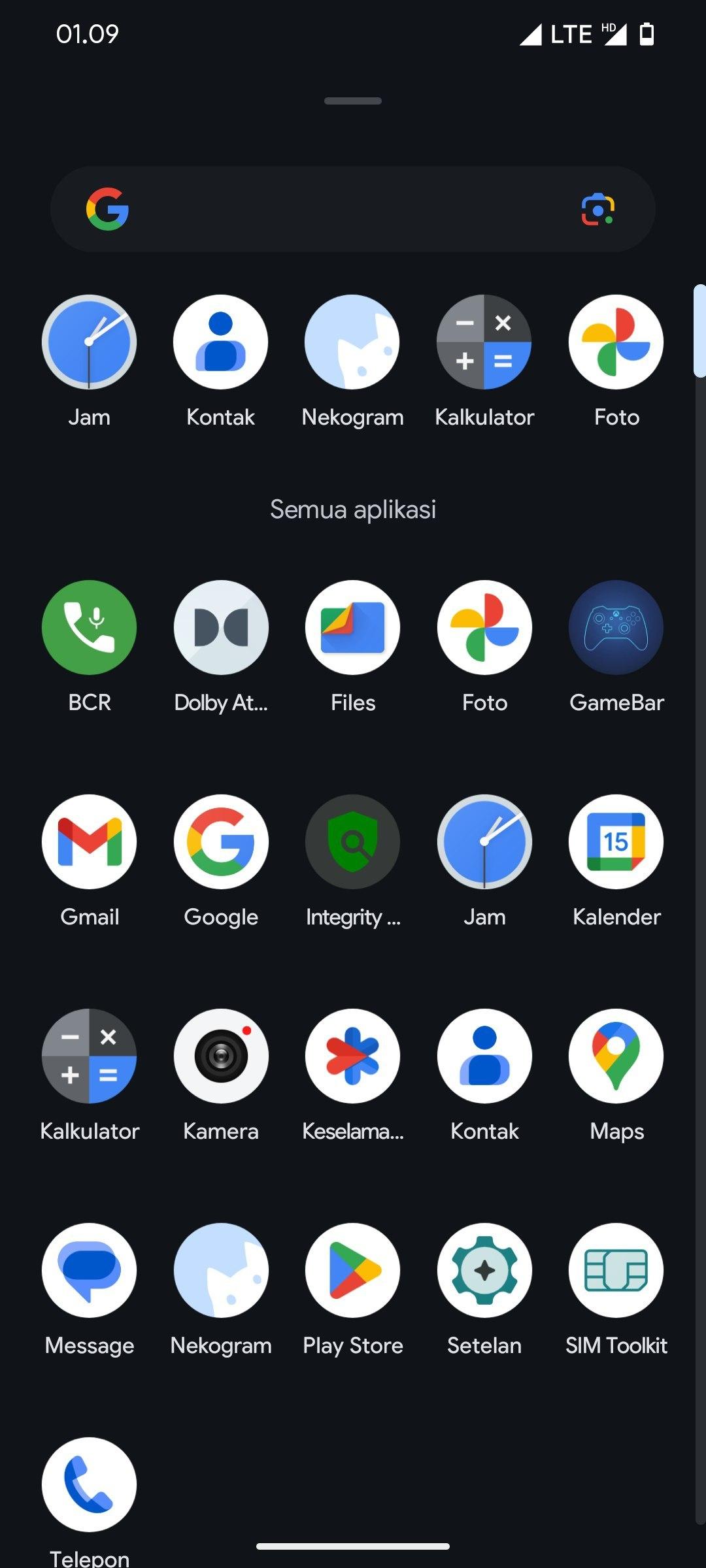706x1568 pixels.
Task: Open Setelan settings app
Action: [x=484, y=1270]
